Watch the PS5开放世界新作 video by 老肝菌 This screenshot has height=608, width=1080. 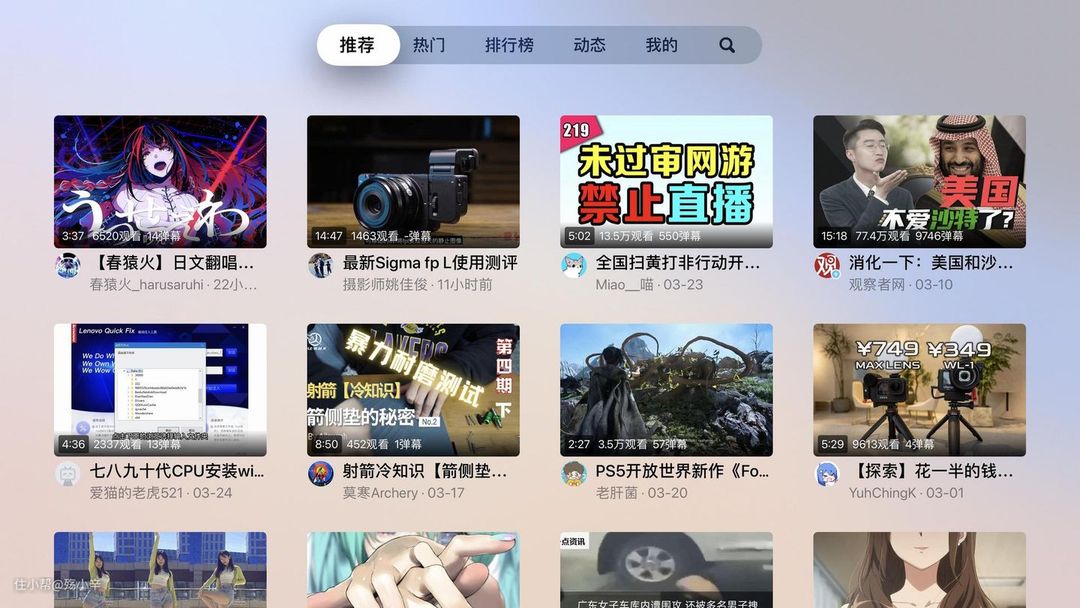[666, 390]
